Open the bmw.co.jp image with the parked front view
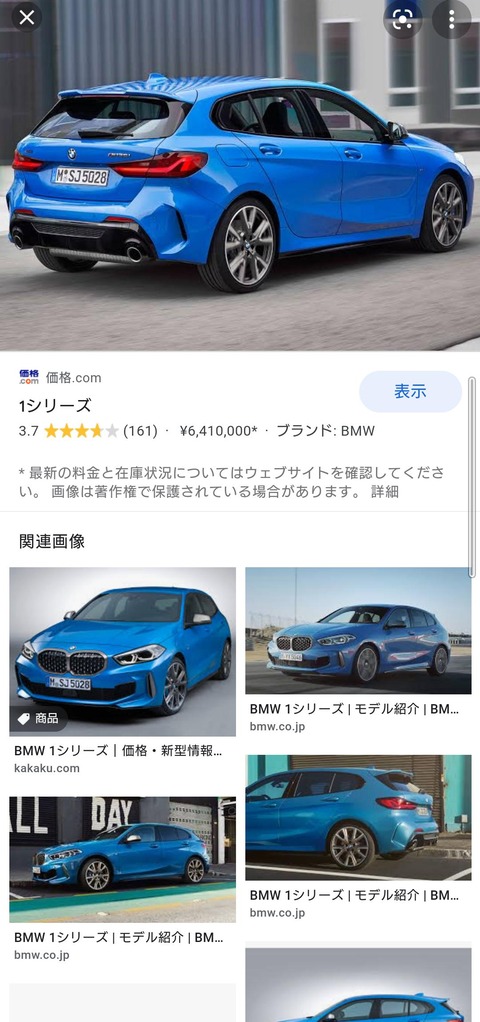 click(x=358, y=630)
